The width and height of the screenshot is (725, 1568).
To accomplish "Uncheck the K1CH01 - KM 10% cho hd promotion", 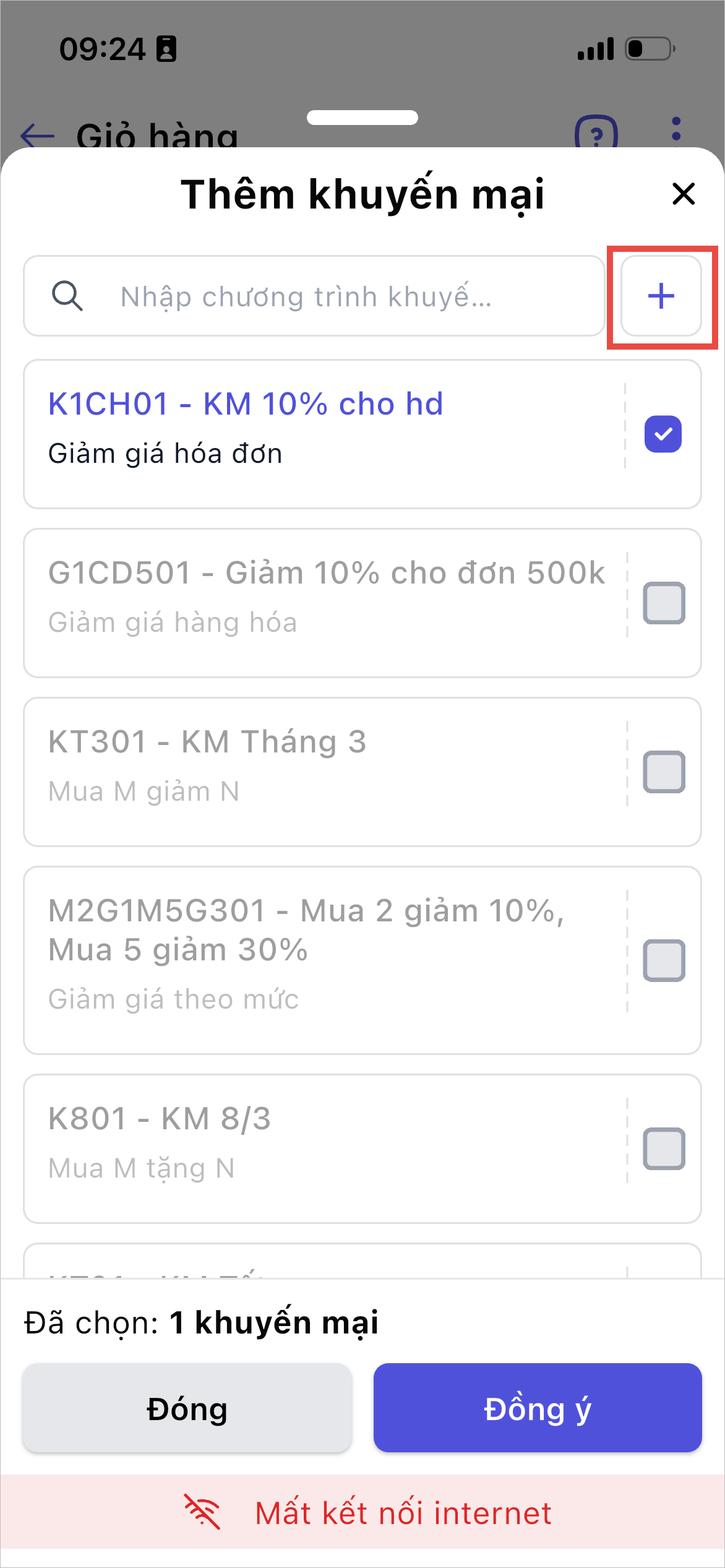I will click(663, 434).
